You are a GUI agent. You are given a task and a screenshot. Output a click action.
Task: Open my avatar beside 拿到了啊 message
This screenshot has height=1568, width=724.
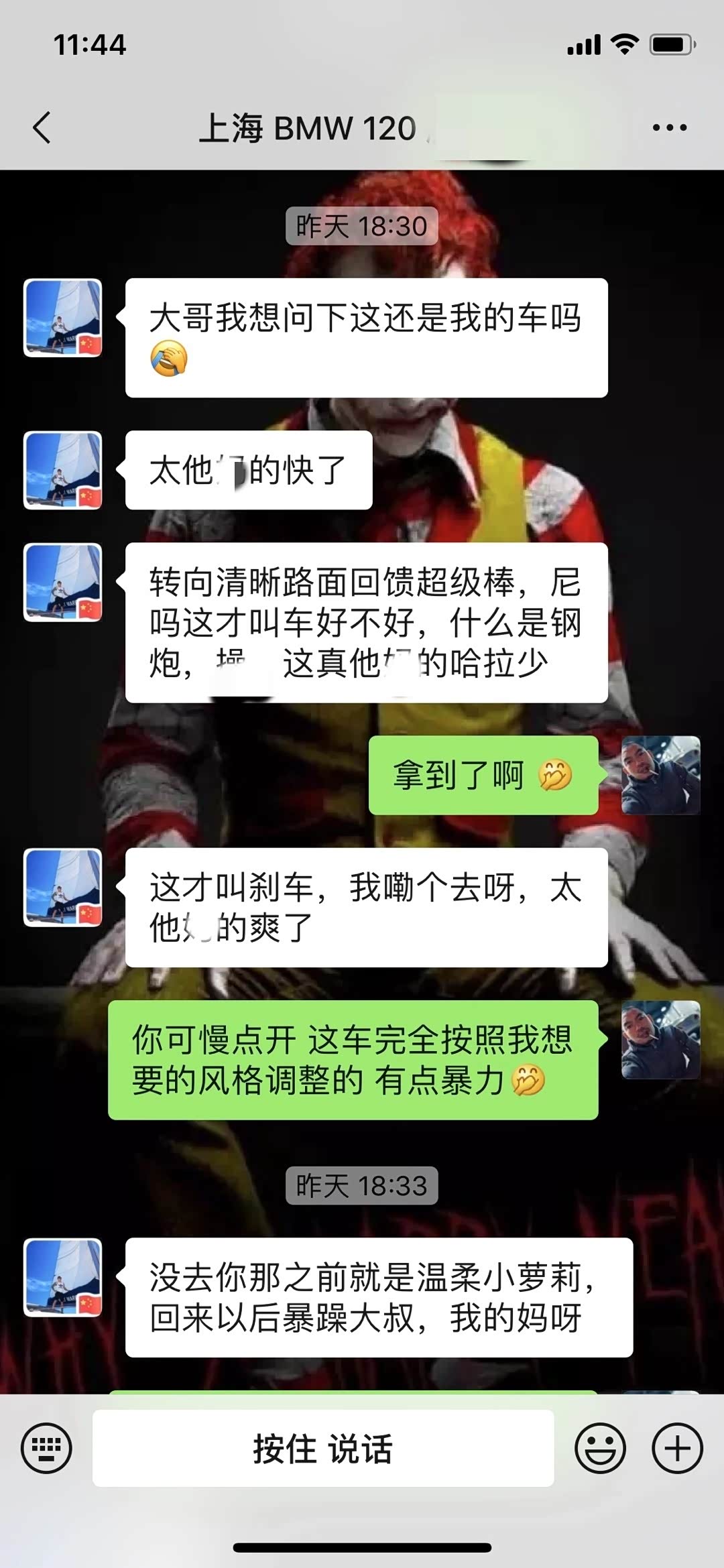pos(660,775)
